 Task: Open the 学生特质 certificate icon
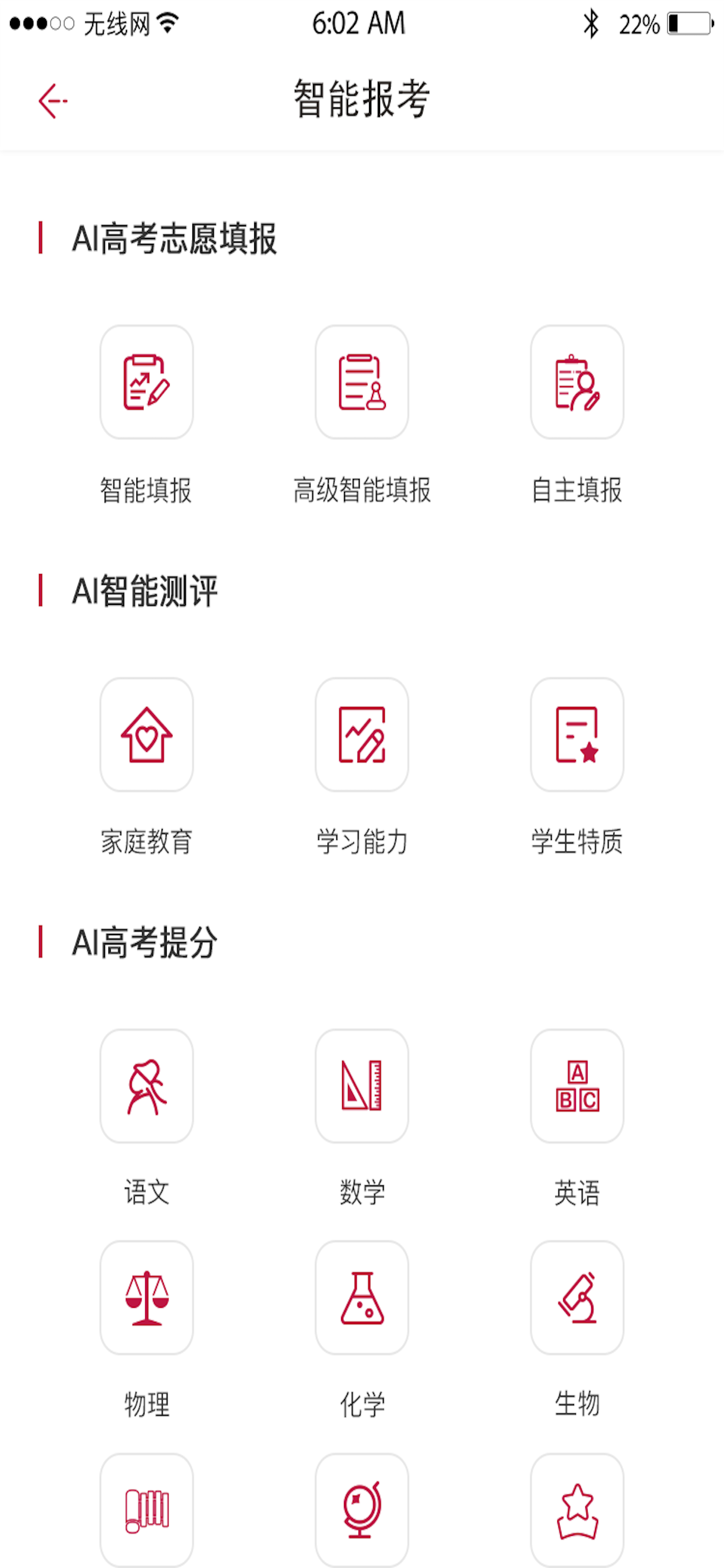pyautogui.click(x=576, y=734)
